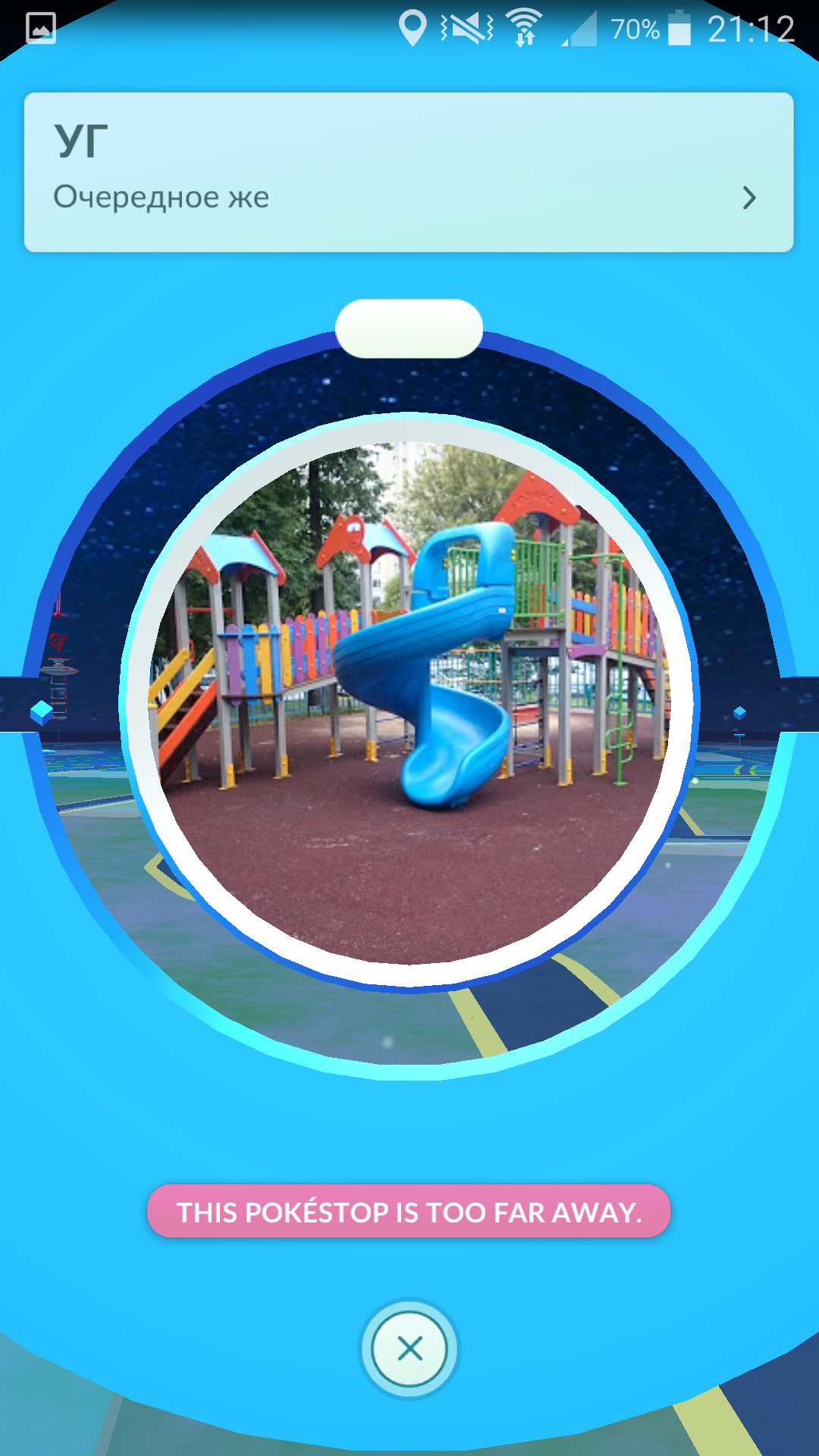
Task: Open the УГ PokéStop details card
Action: (x=409, y=172)
